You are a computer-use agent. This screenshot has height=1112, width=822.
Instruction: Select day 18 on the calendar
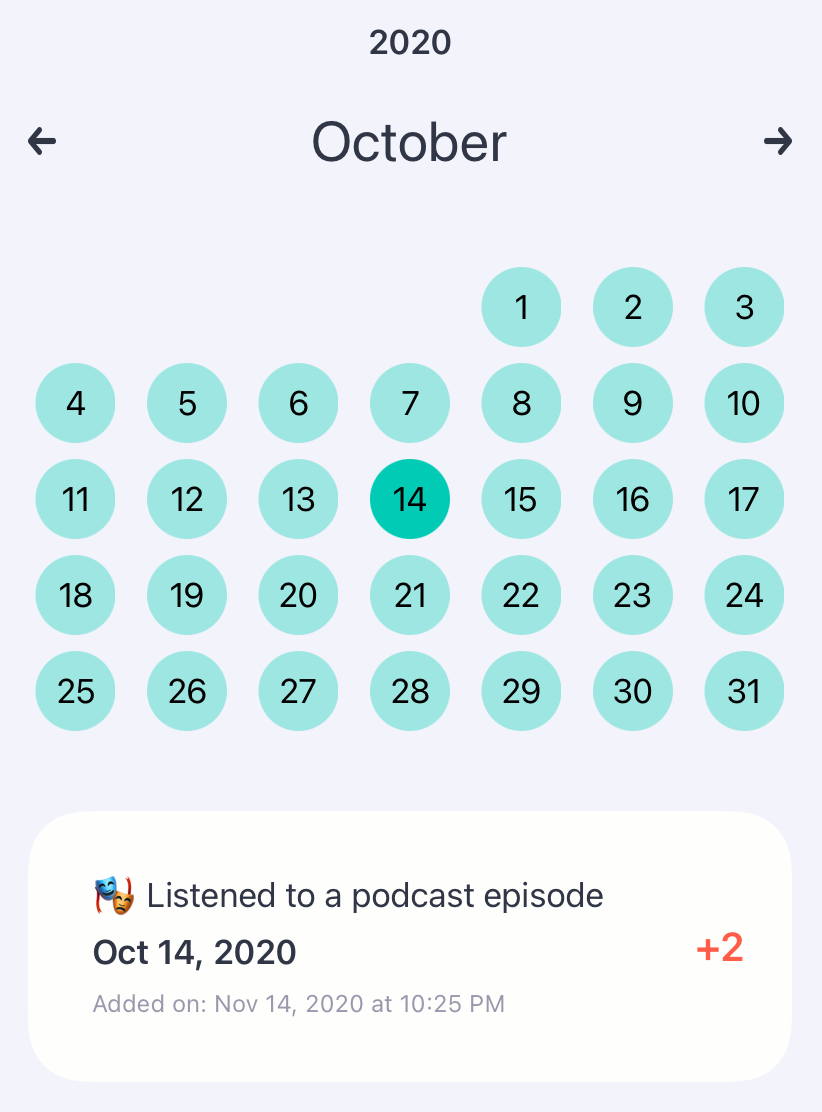(75, 594)
